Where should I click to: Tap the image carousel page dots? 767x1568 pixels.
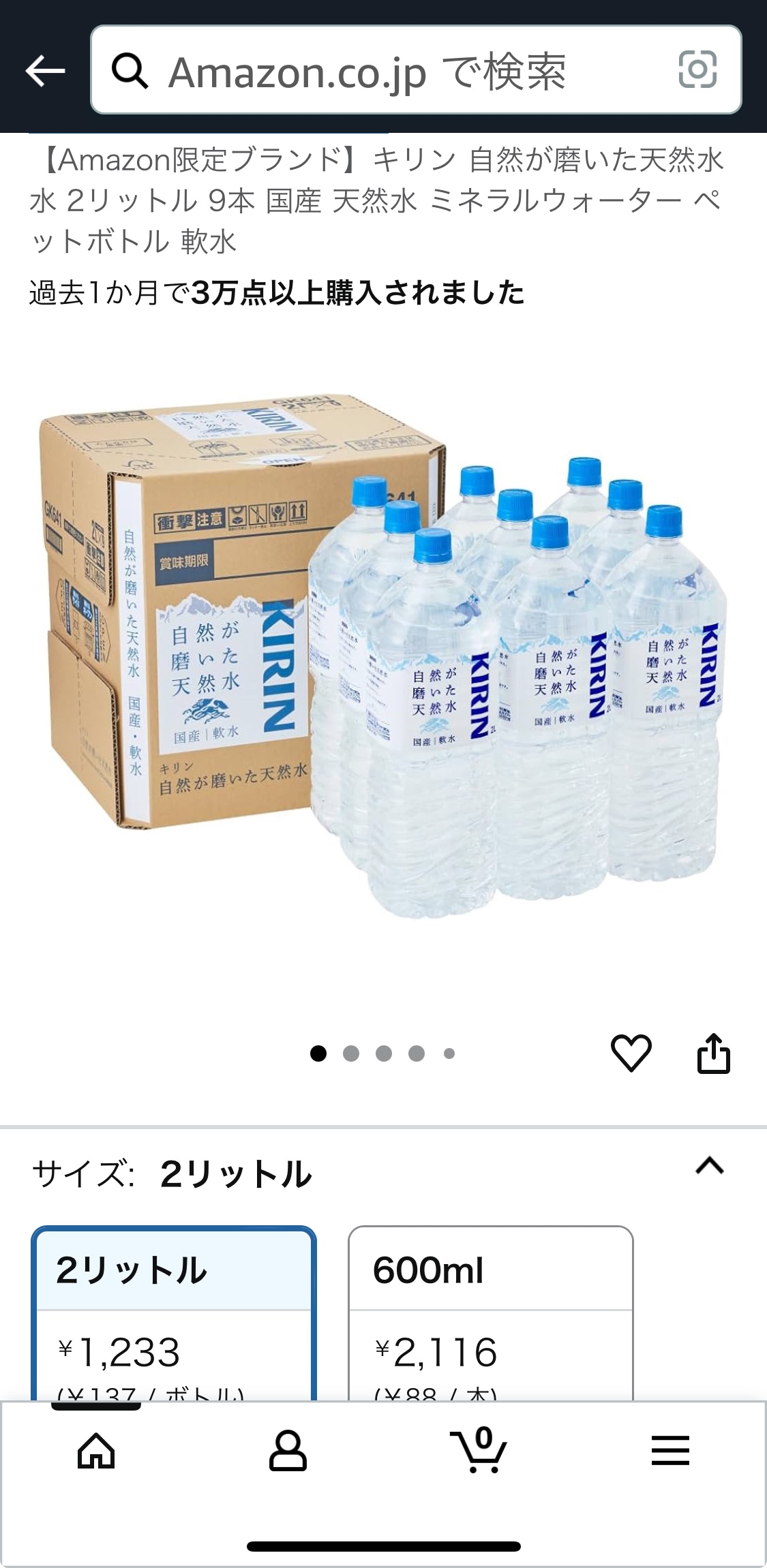point(383,1054)
